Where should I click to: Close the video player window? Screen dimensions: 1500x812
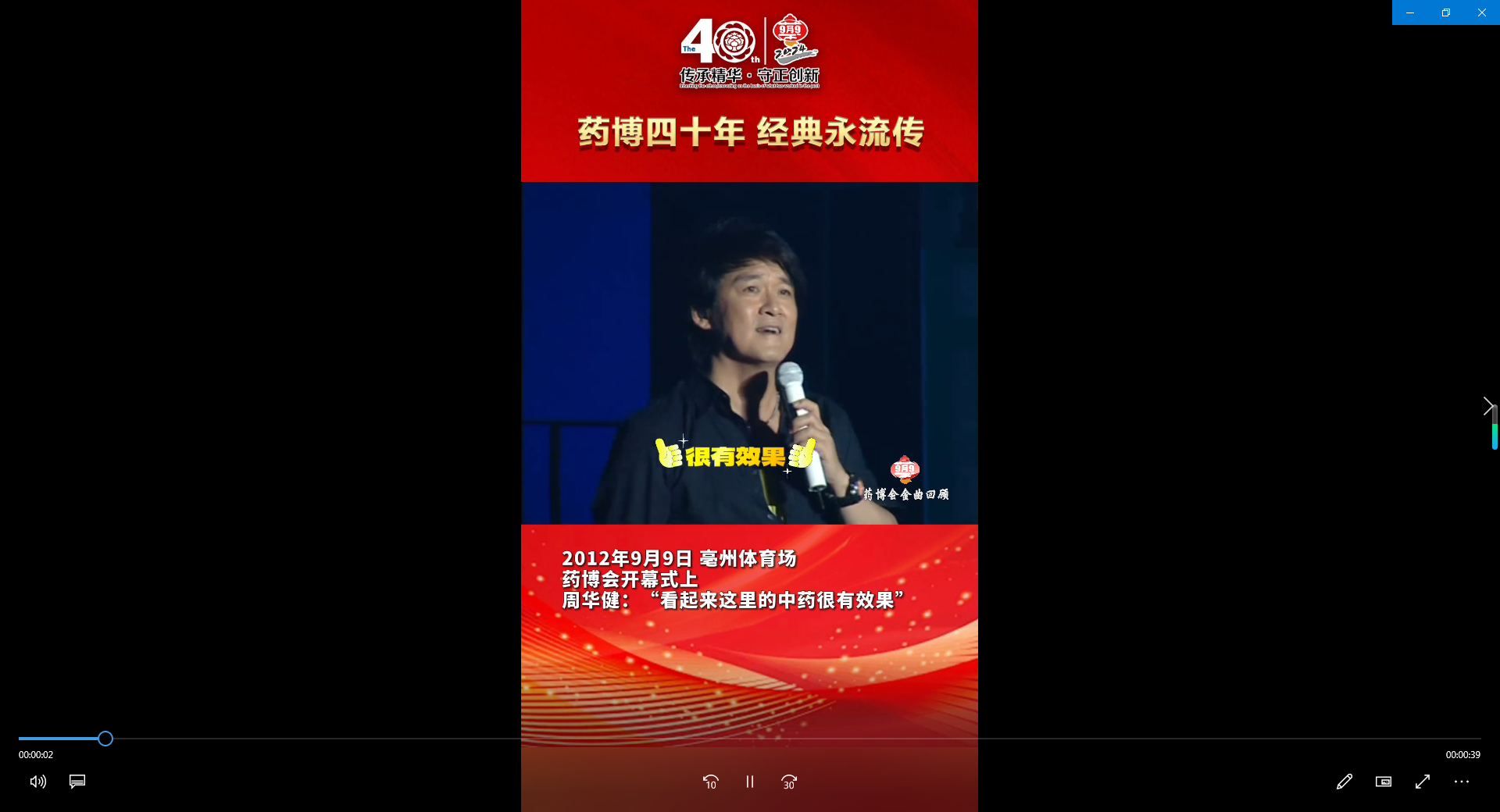click(1482, 12)
